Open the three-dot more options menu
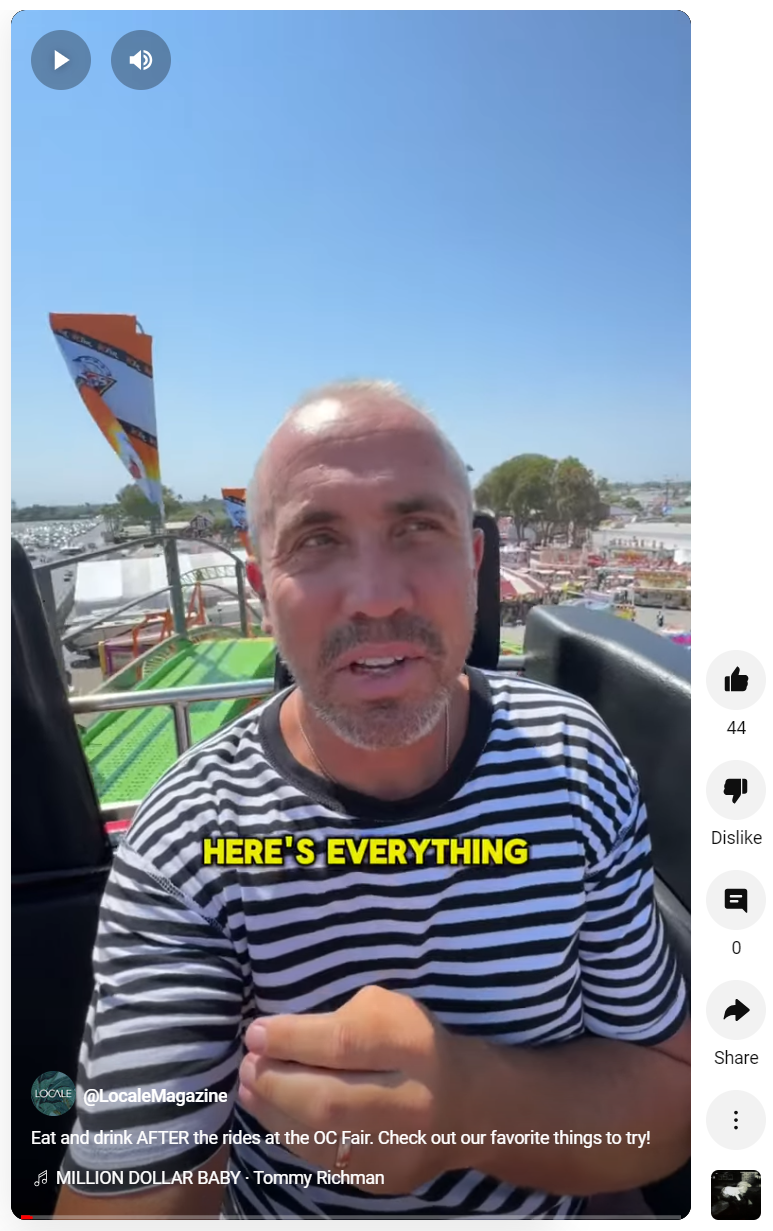 point(736,1120)
